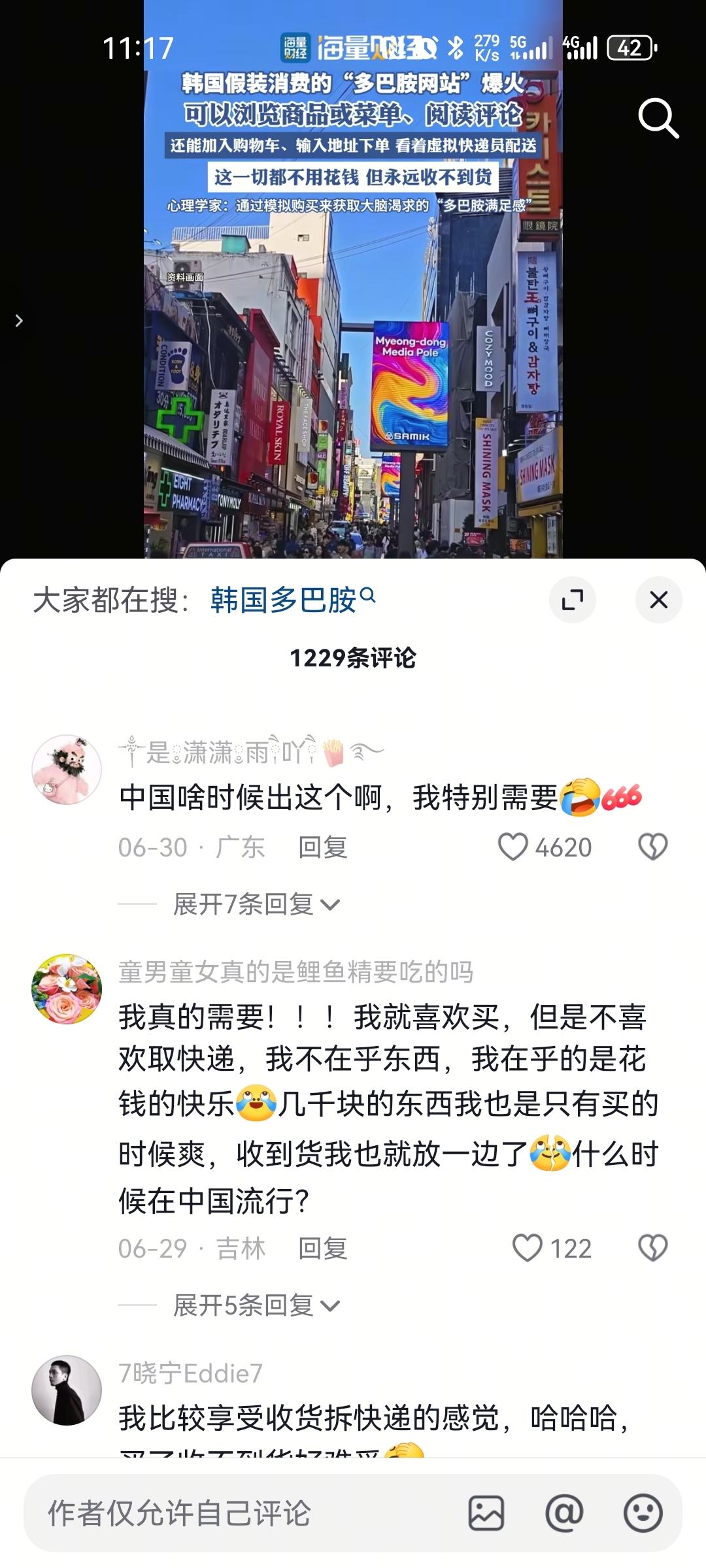Attach an image to the comment
This screenshot has height=1568, width=706.
(x=486, y=1513)
